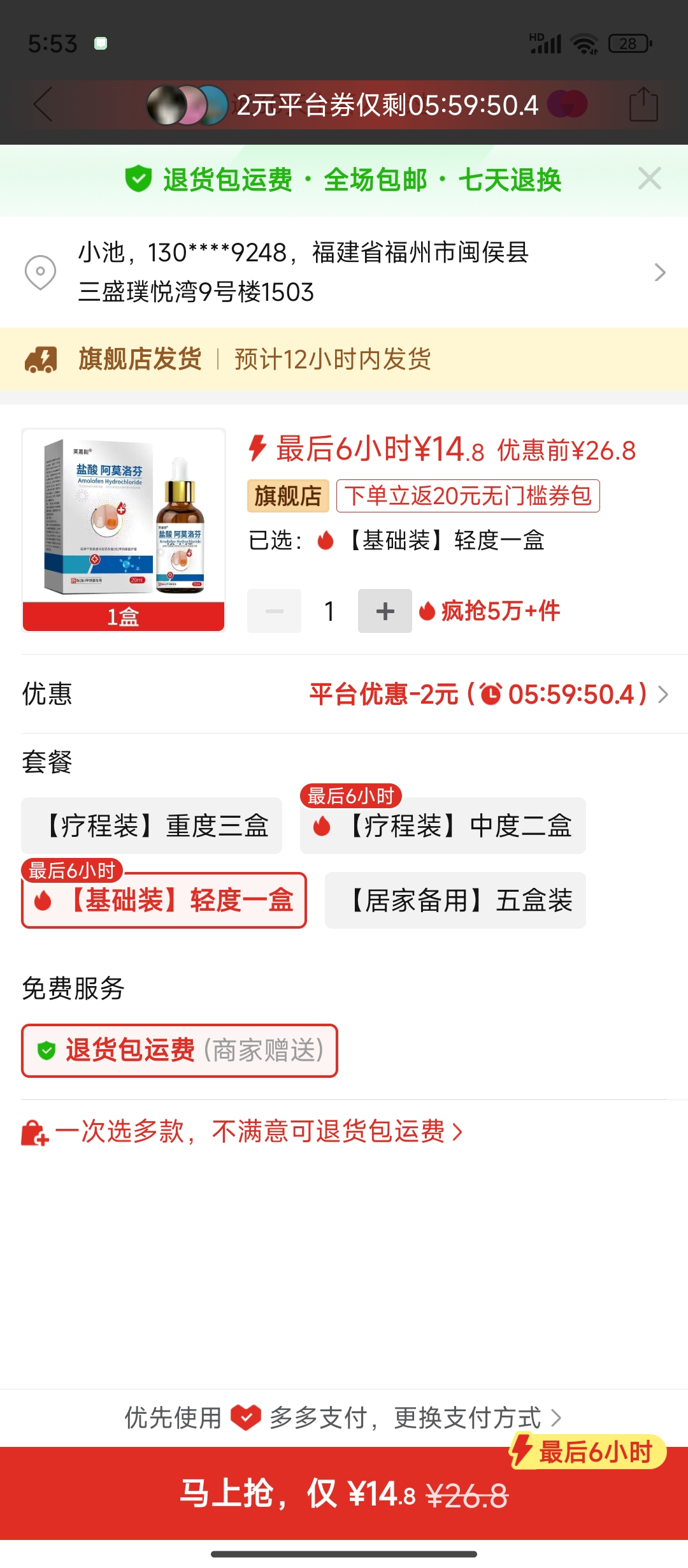
Task: Dismiss the green return-shipping banner
Action: [649, 179]
